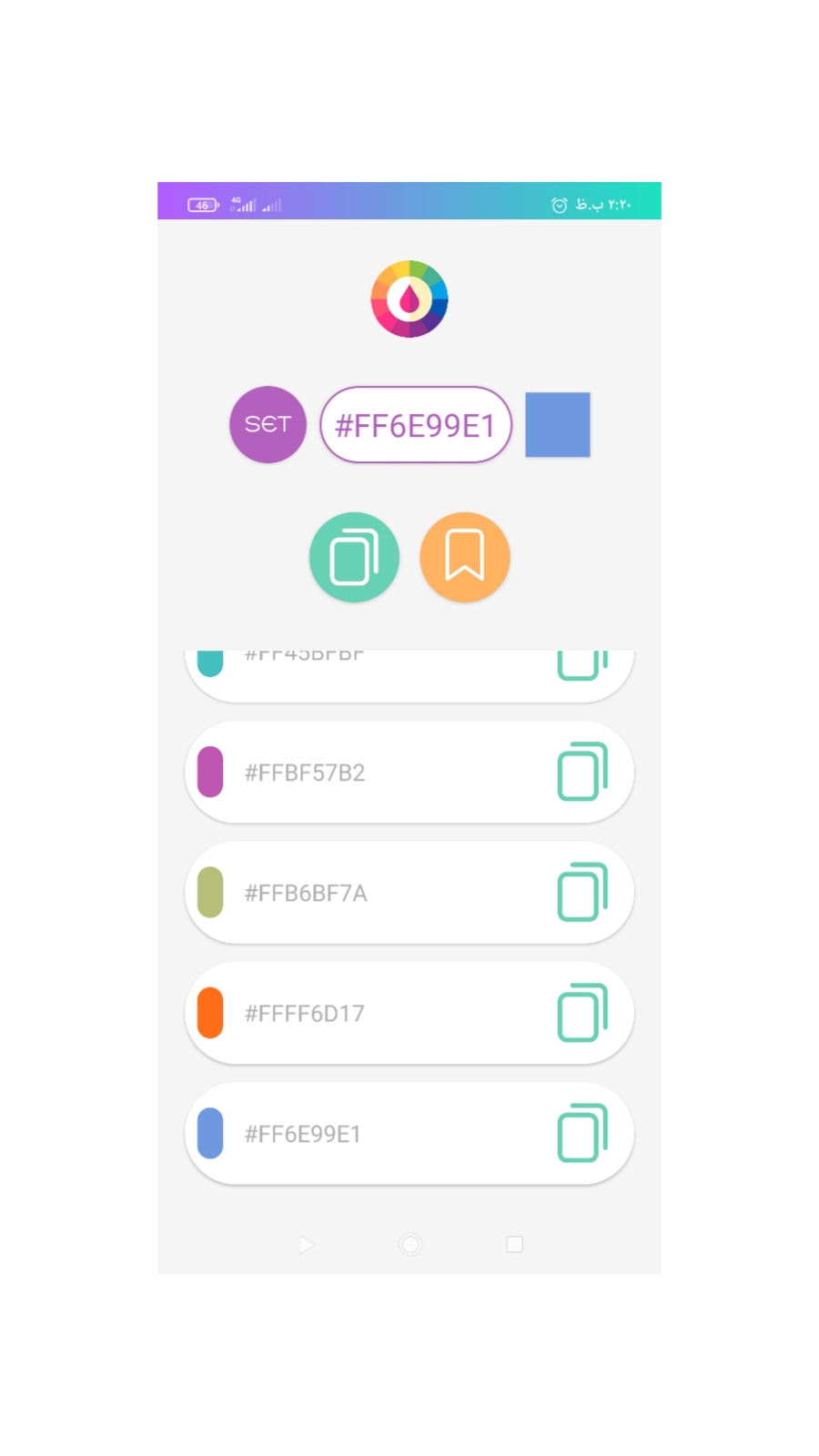Select the saved color #FFB6BF7A
This screenshot has height=1456, width=819.
click(364, 893)
